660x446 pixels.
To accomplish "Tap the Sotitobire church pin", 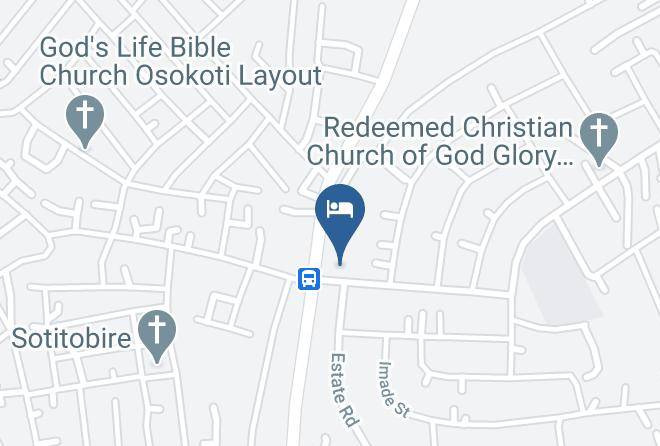I will (157, 336).
